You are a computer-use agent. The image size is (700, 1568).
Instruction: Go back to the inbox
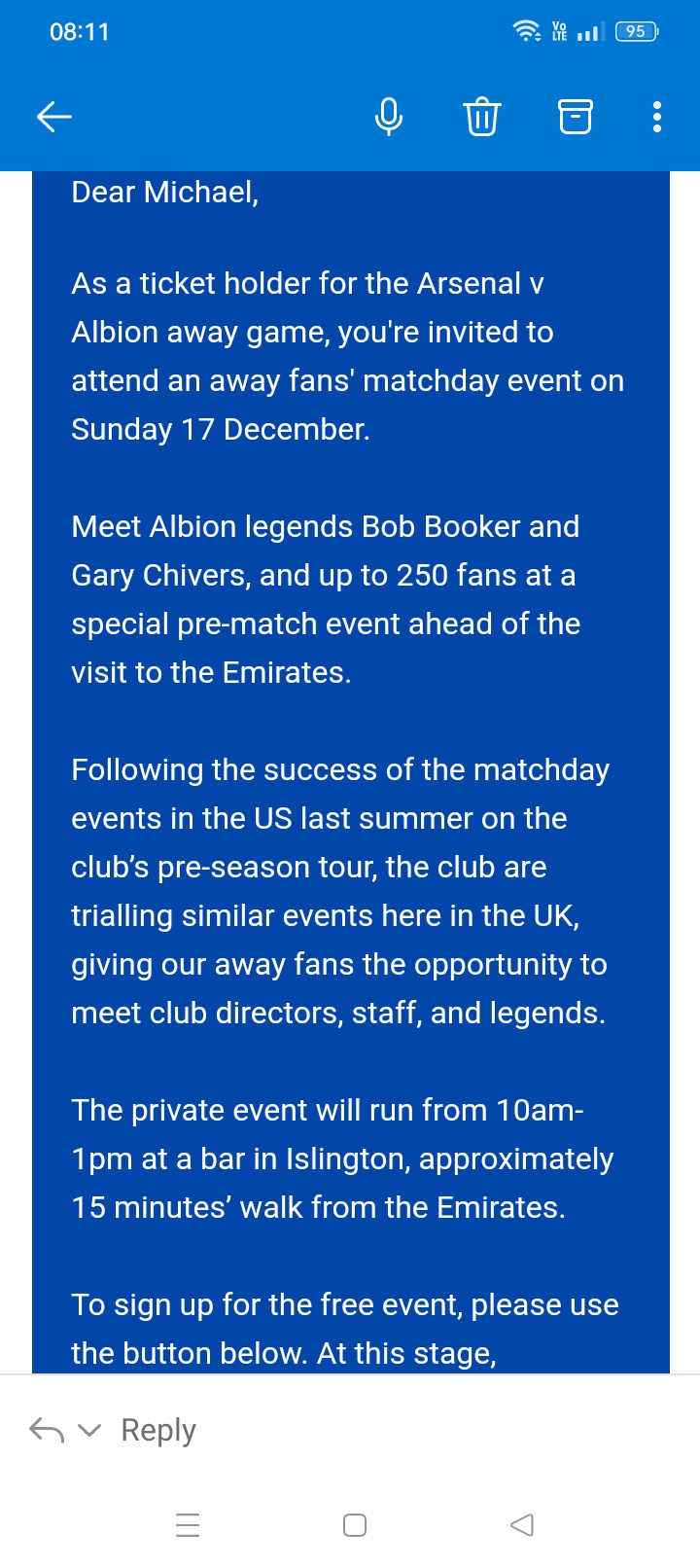coord(54,117)
